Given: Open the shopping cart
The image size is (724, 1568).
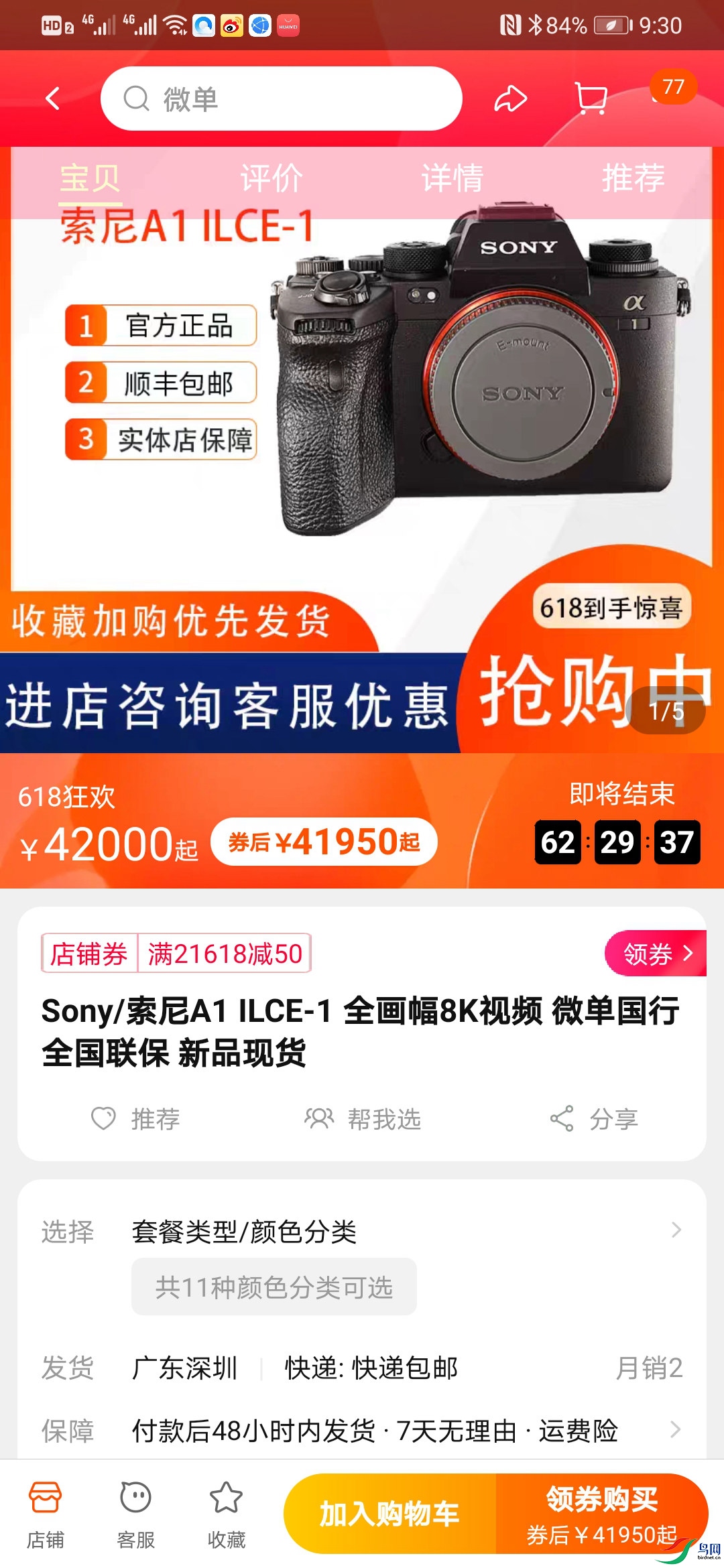Looking at the screenshot, I should pos(591,99).
